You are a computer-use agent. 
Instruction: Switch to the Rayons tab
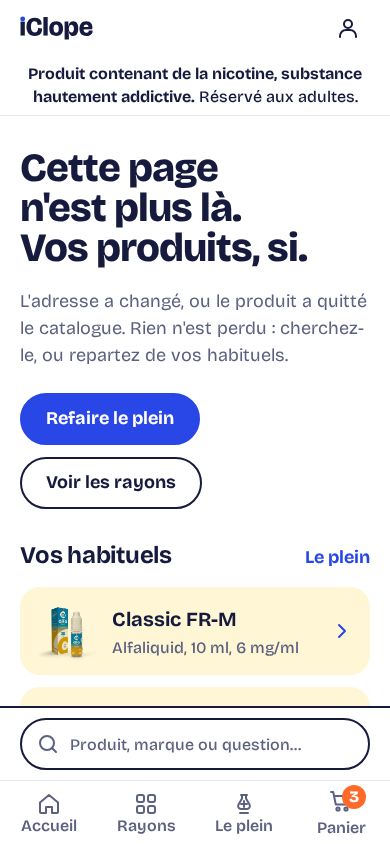146,813
